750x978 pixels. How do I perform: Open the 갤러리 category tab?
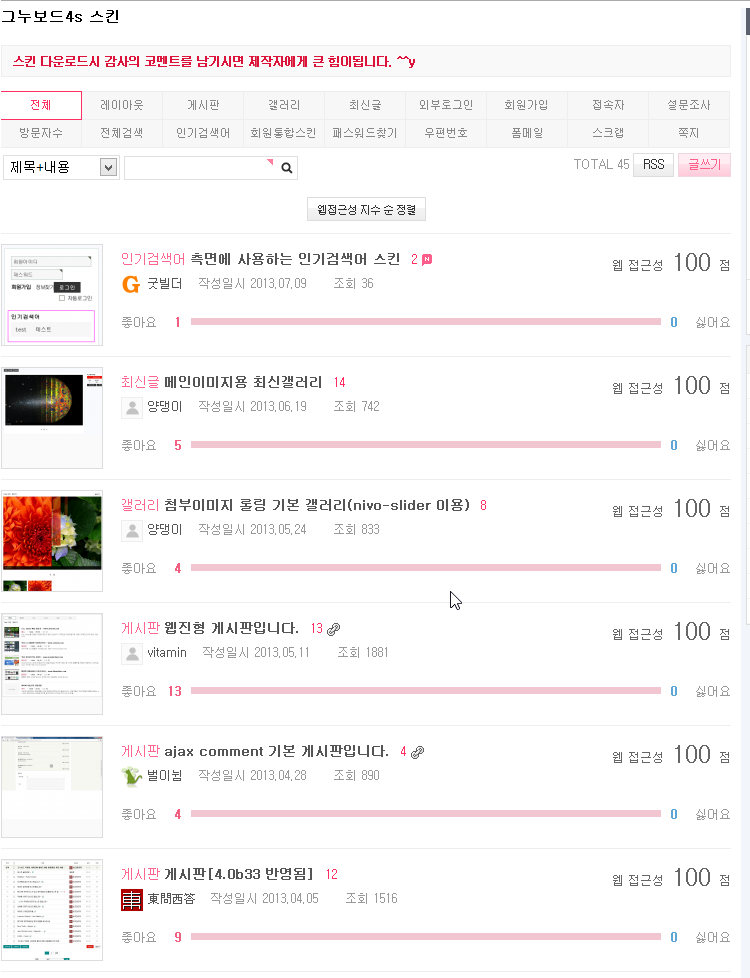click(284, 105)
